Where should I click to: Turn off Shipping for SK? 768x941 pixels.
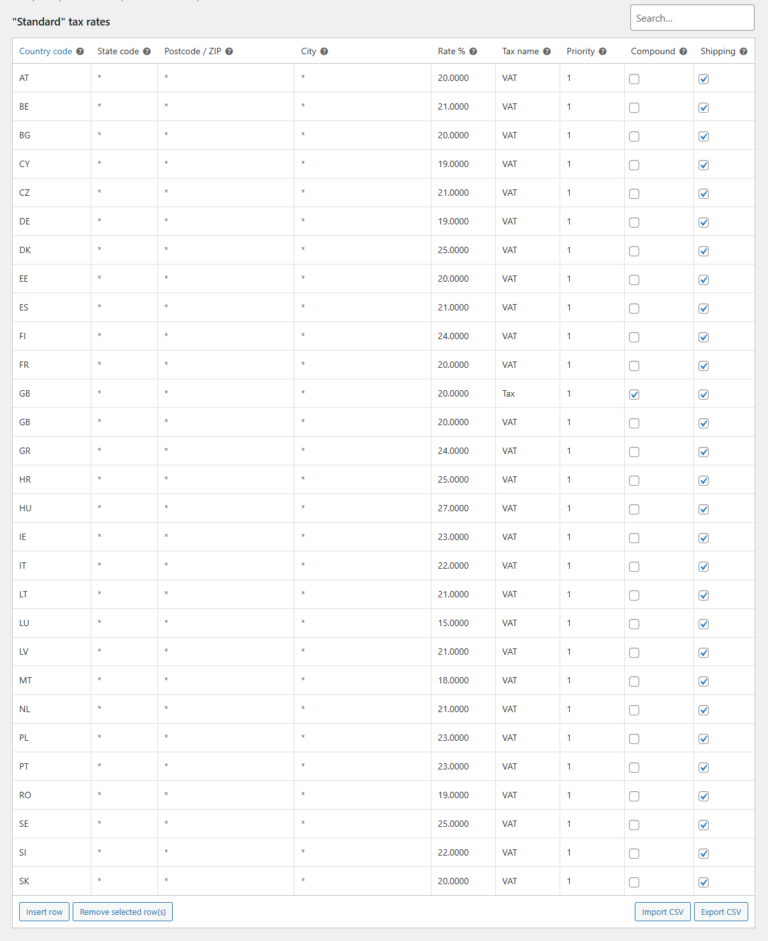click(x=704, y=882)
